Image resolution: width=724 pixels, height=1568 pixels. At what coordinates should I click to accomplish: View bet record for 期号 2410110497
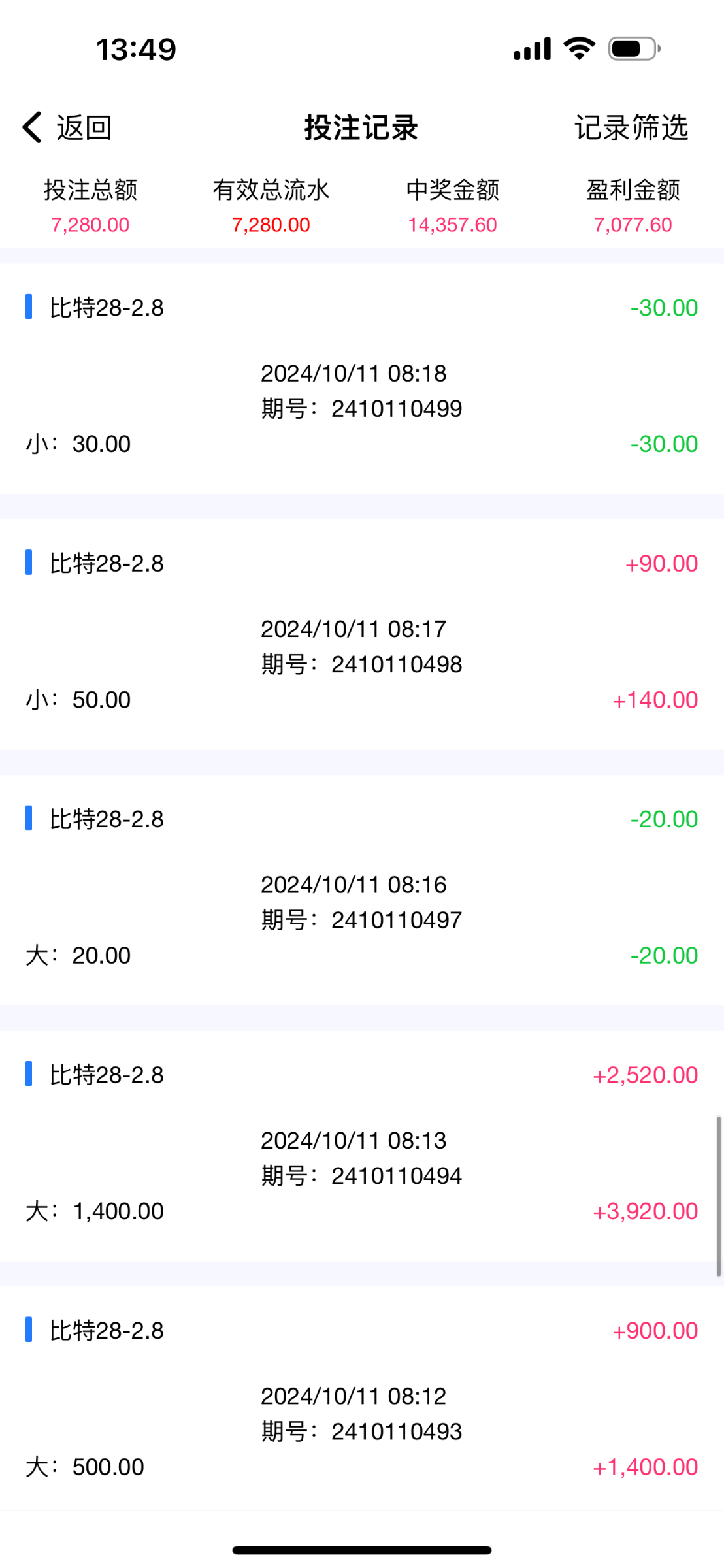[362, 890]
